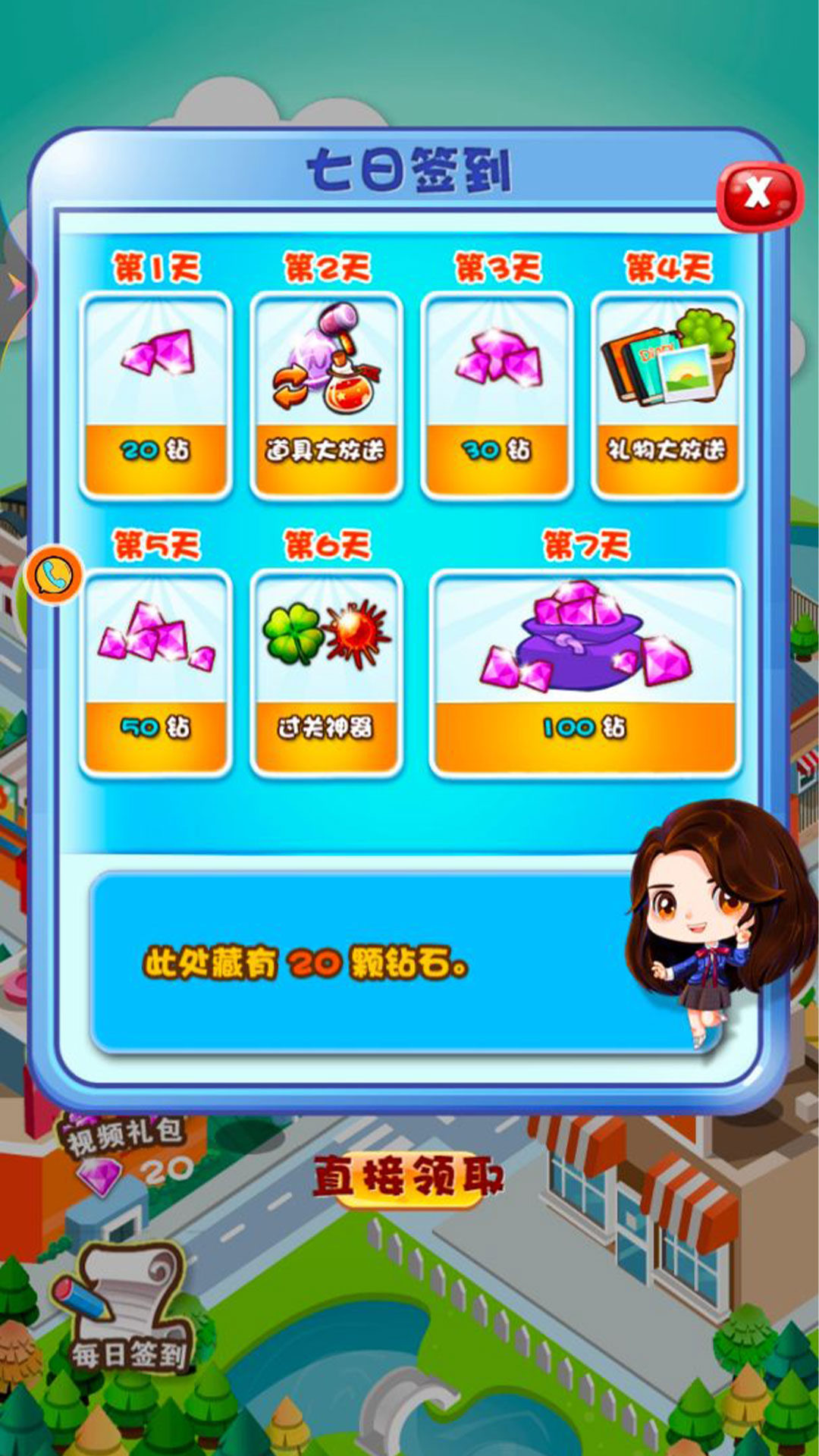Select the 第7天 100钻 reward card

tap(584, 671)
